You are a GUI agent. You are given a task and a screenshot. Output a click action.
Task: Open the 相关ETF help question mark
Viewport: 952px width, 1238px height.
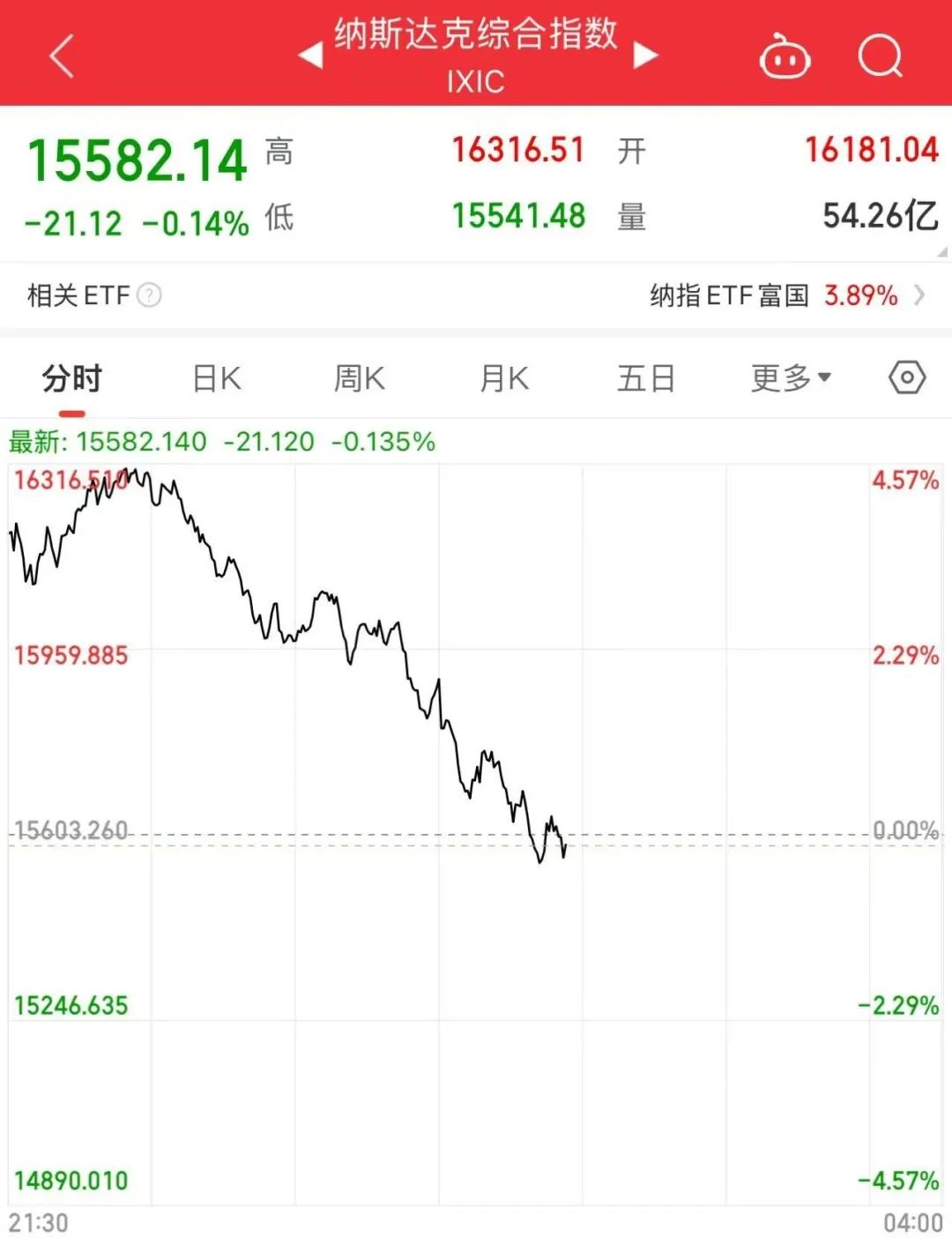[150, 295]
